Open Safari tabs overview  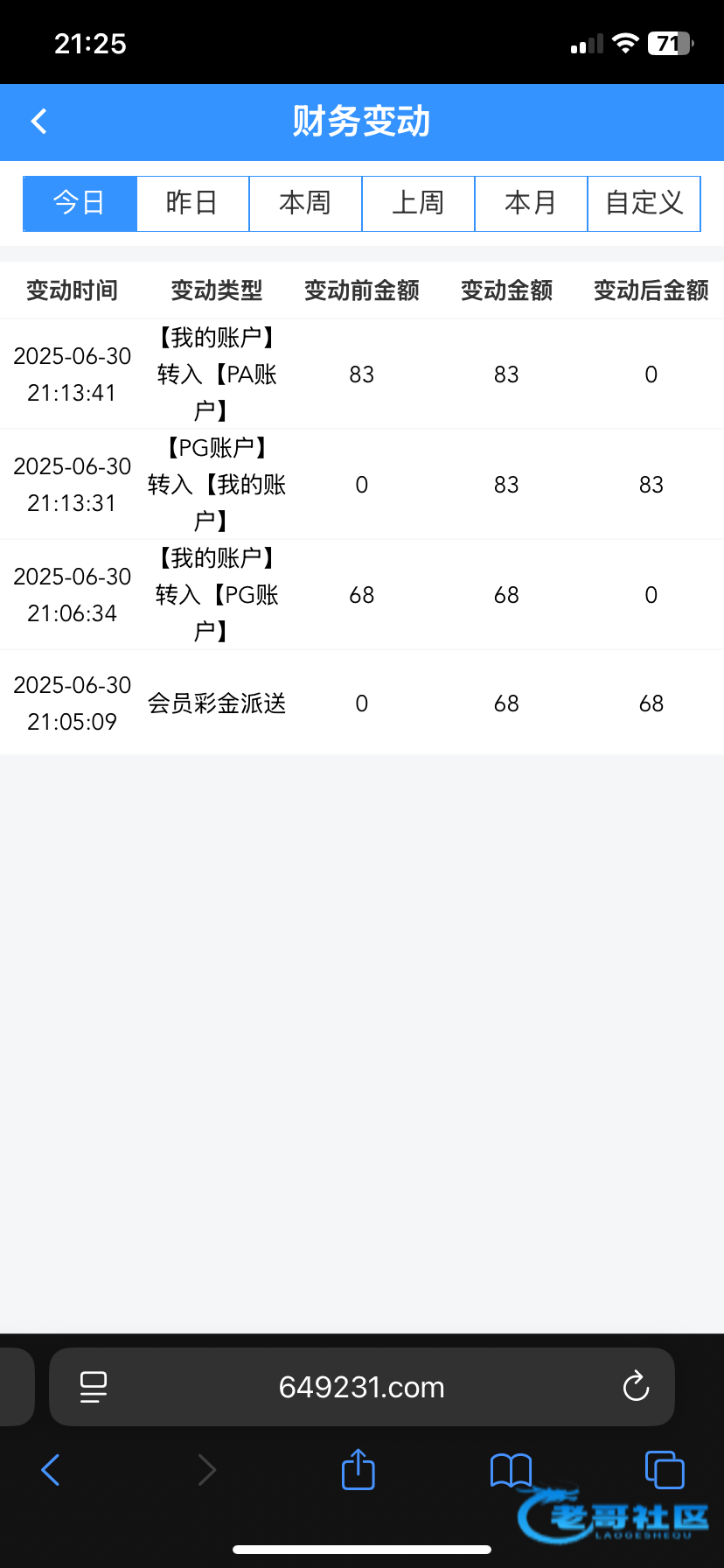click(x=665, y=1469)
